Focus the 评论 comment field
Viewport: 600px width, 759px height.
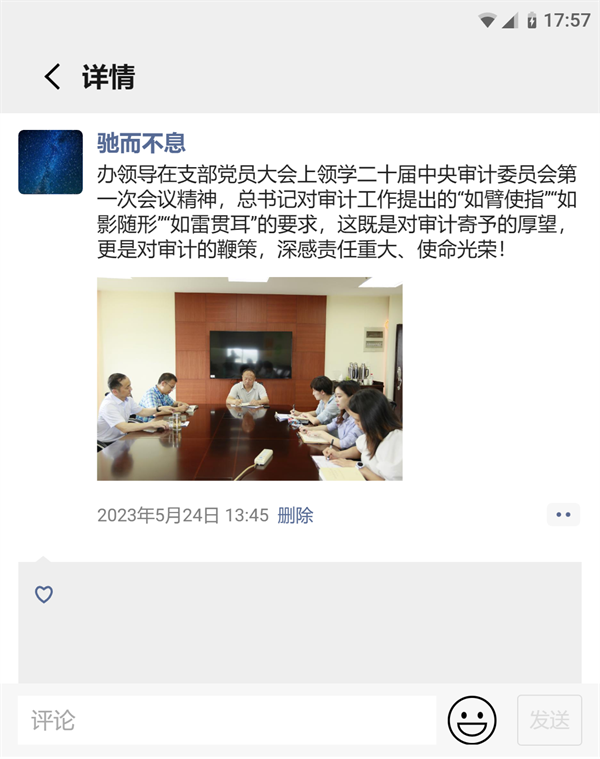point(226,720)
